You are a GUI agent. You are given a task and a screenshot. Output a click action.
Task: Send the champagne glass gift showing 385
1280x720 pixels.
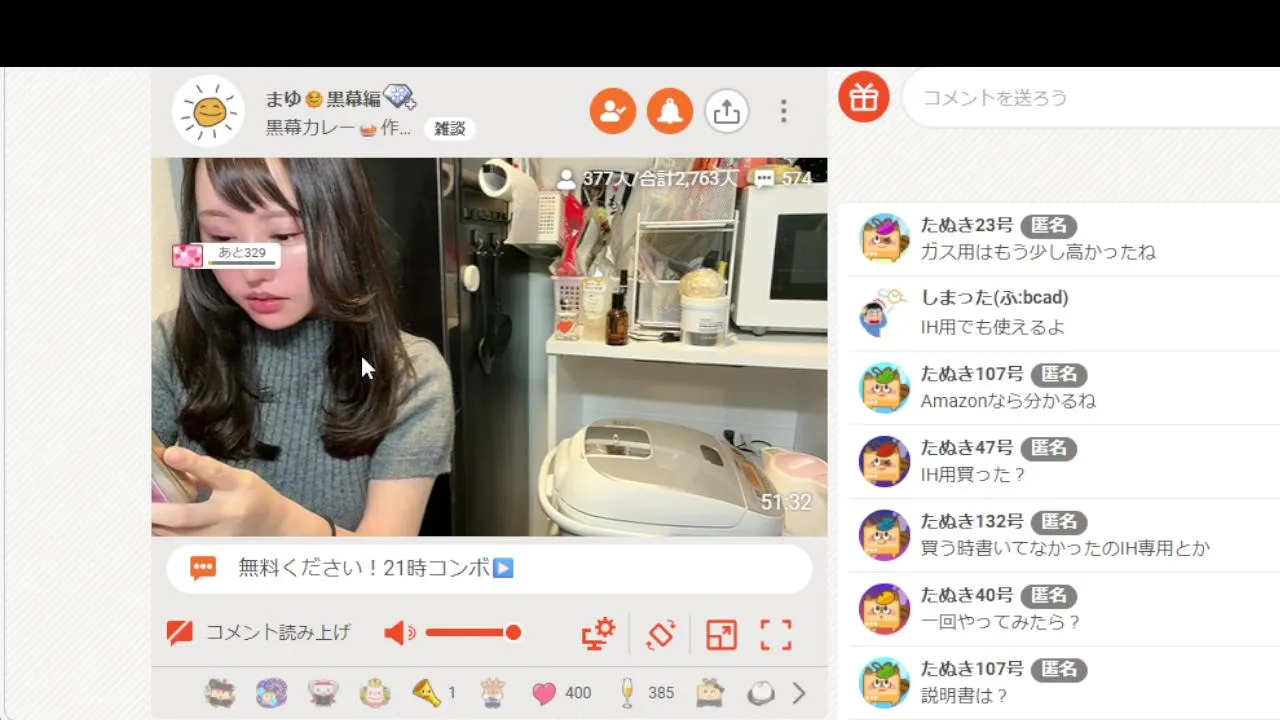pyautogui.click(x=628, y=693)
